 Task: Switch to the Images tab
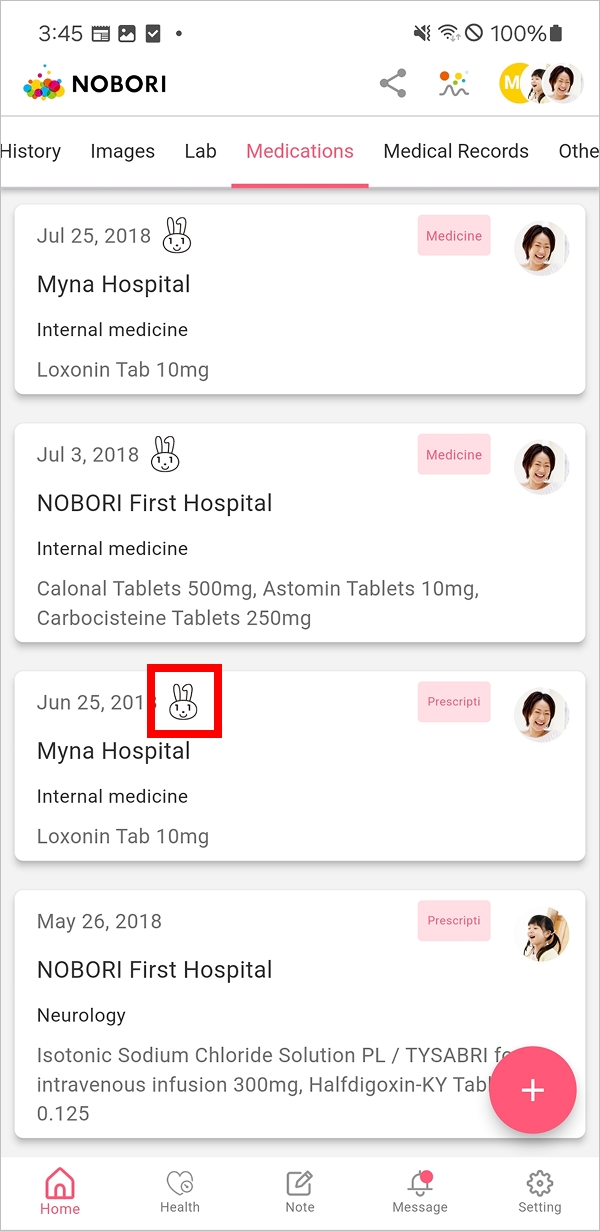[x=122, y=152]
